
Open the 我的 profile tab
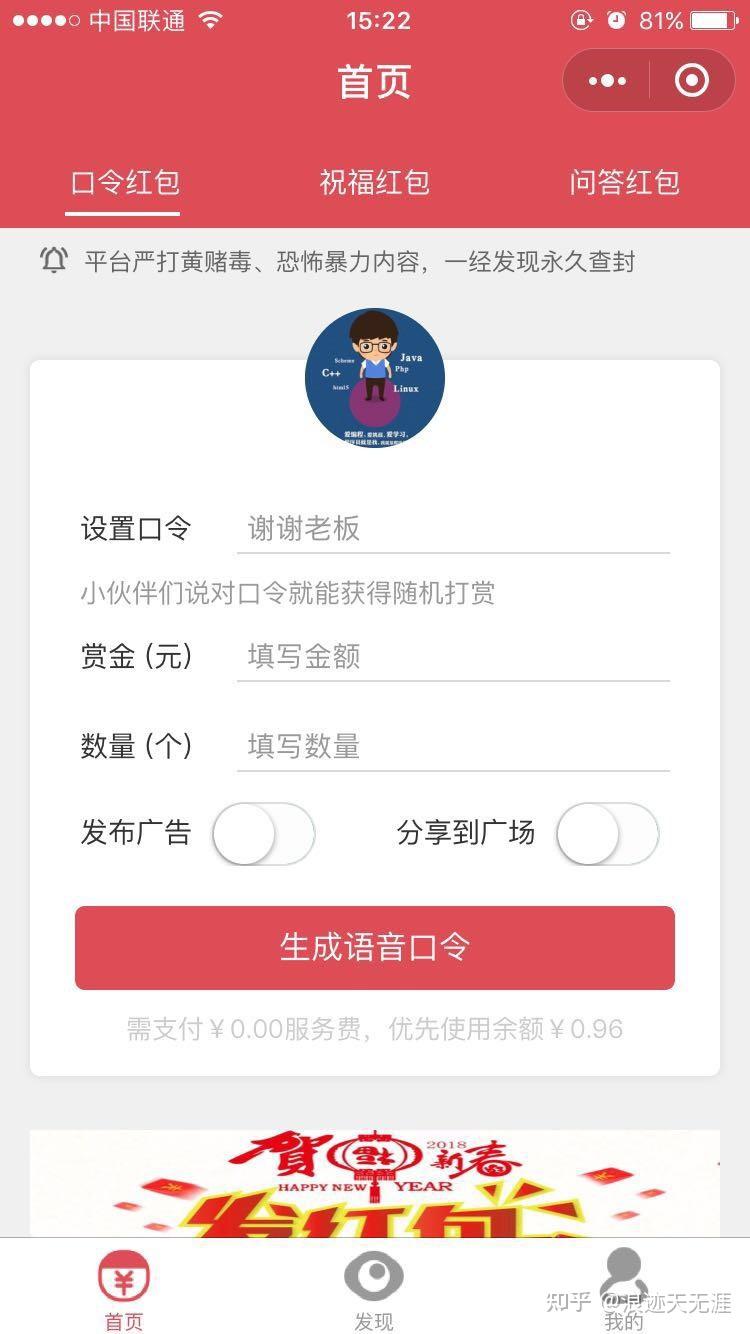click(x=623, y=1290)
